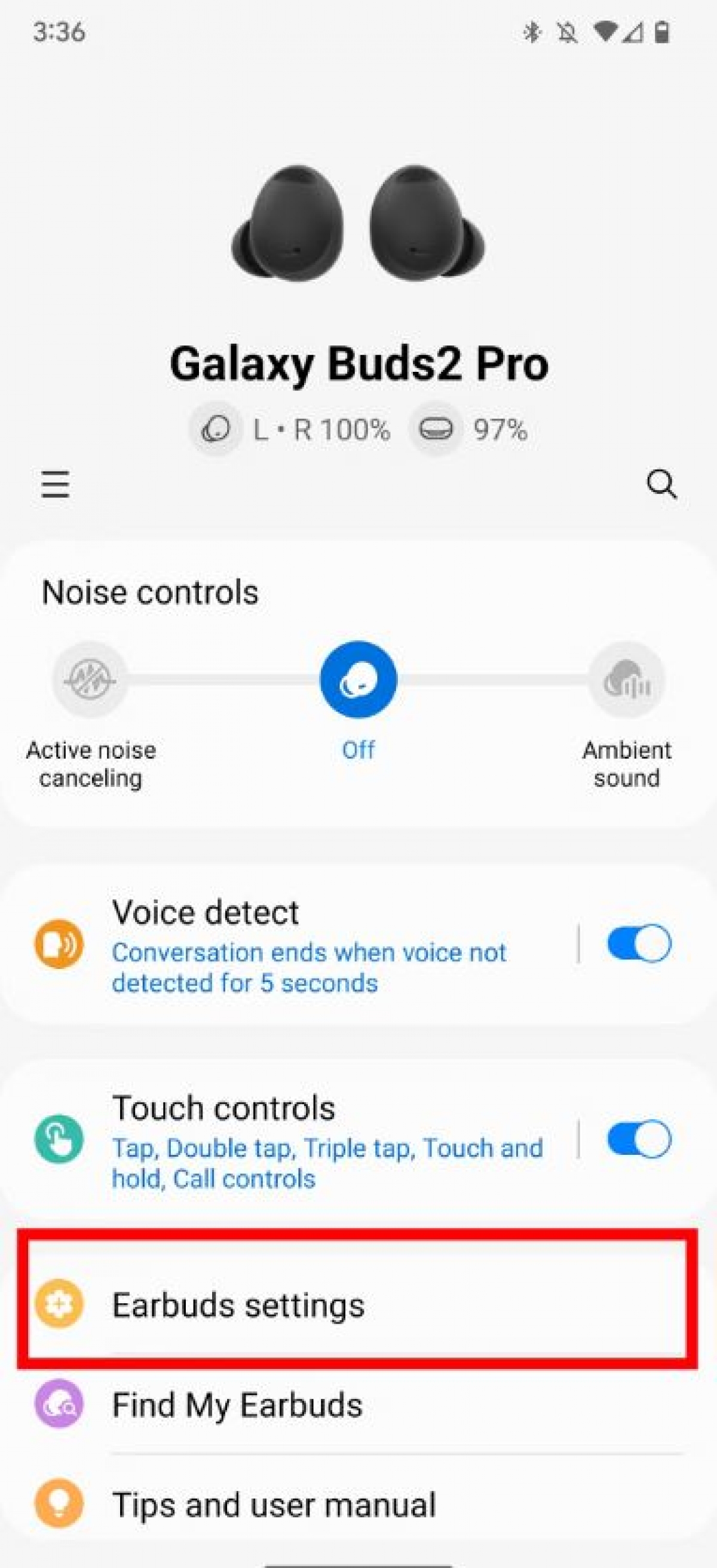Screen dimensions: 717x1568
Task: Turn off the Voice detect switch
Action: [639, 944]
